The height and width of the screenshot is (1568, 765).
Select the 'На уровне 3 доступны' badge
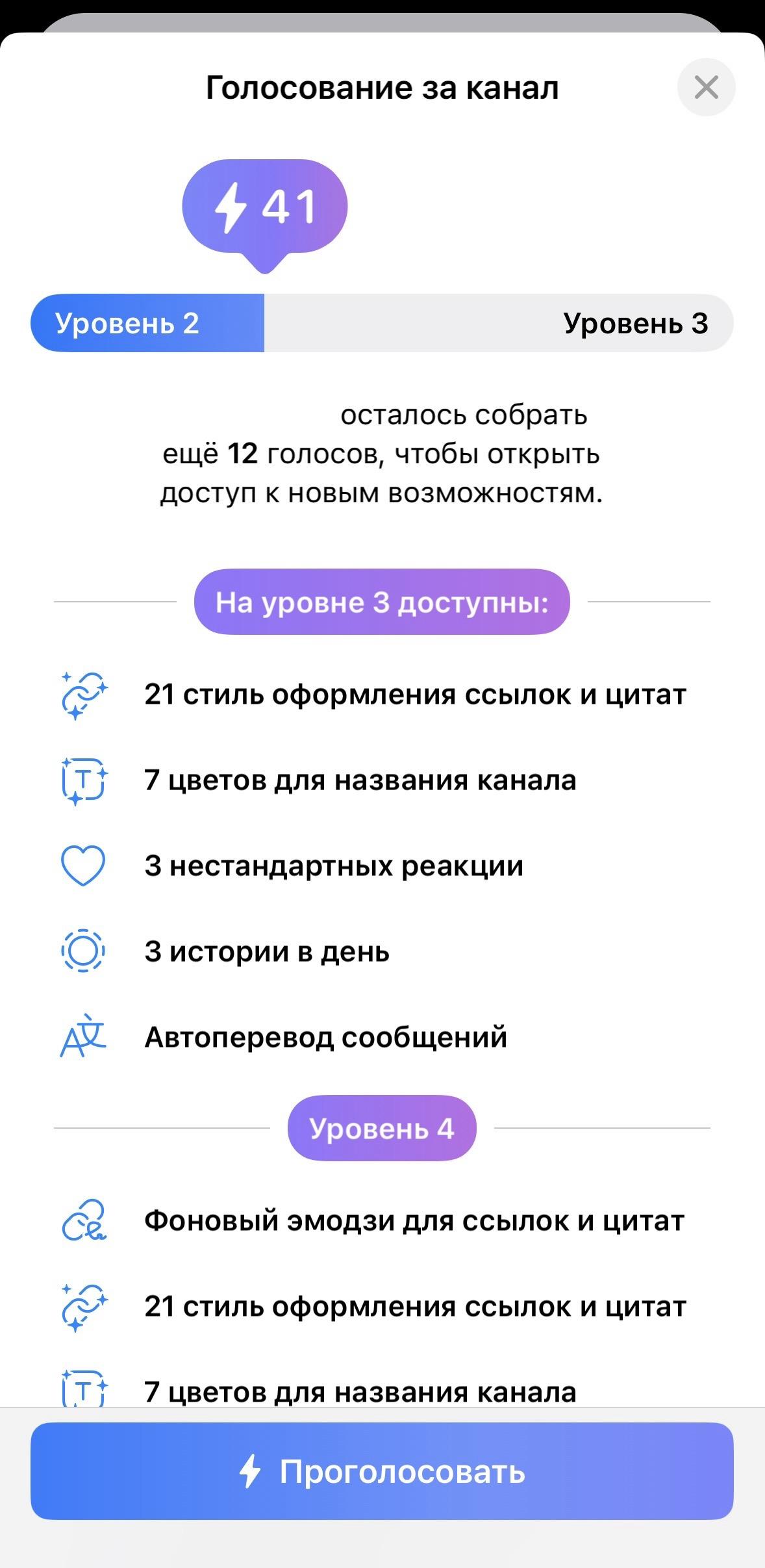(x=382, y=601)
